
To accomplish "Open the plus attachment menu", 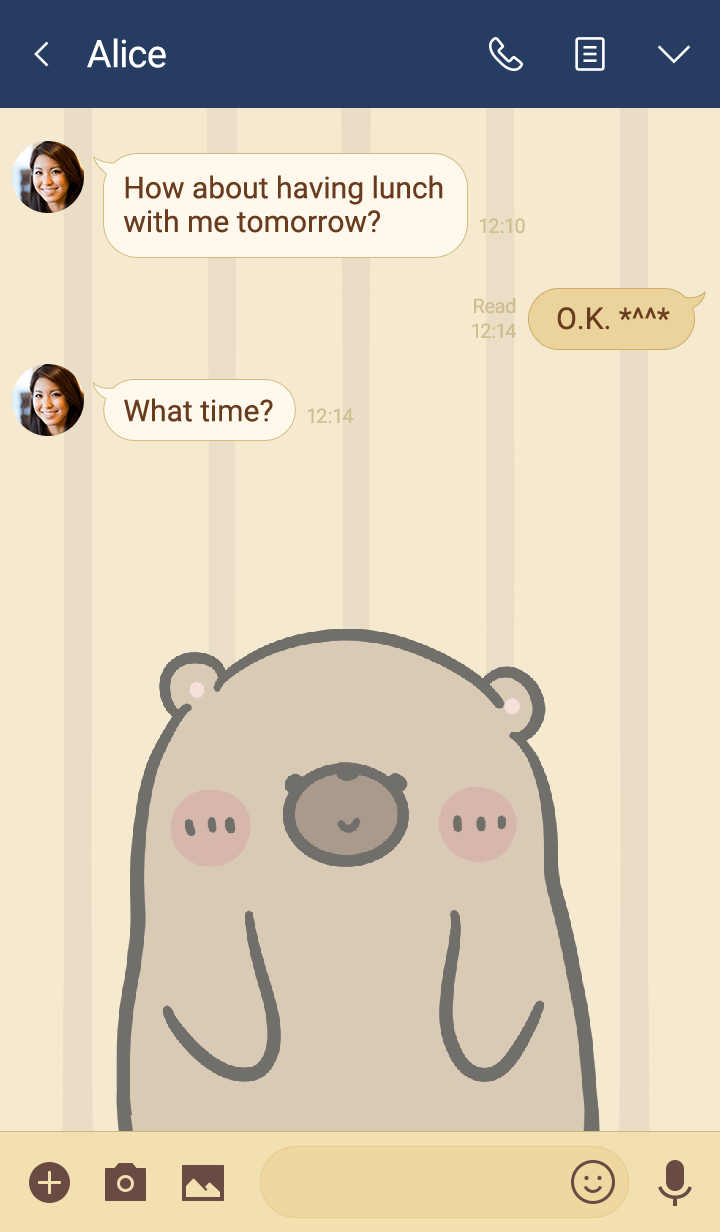I will click(x=48, y=1183).
